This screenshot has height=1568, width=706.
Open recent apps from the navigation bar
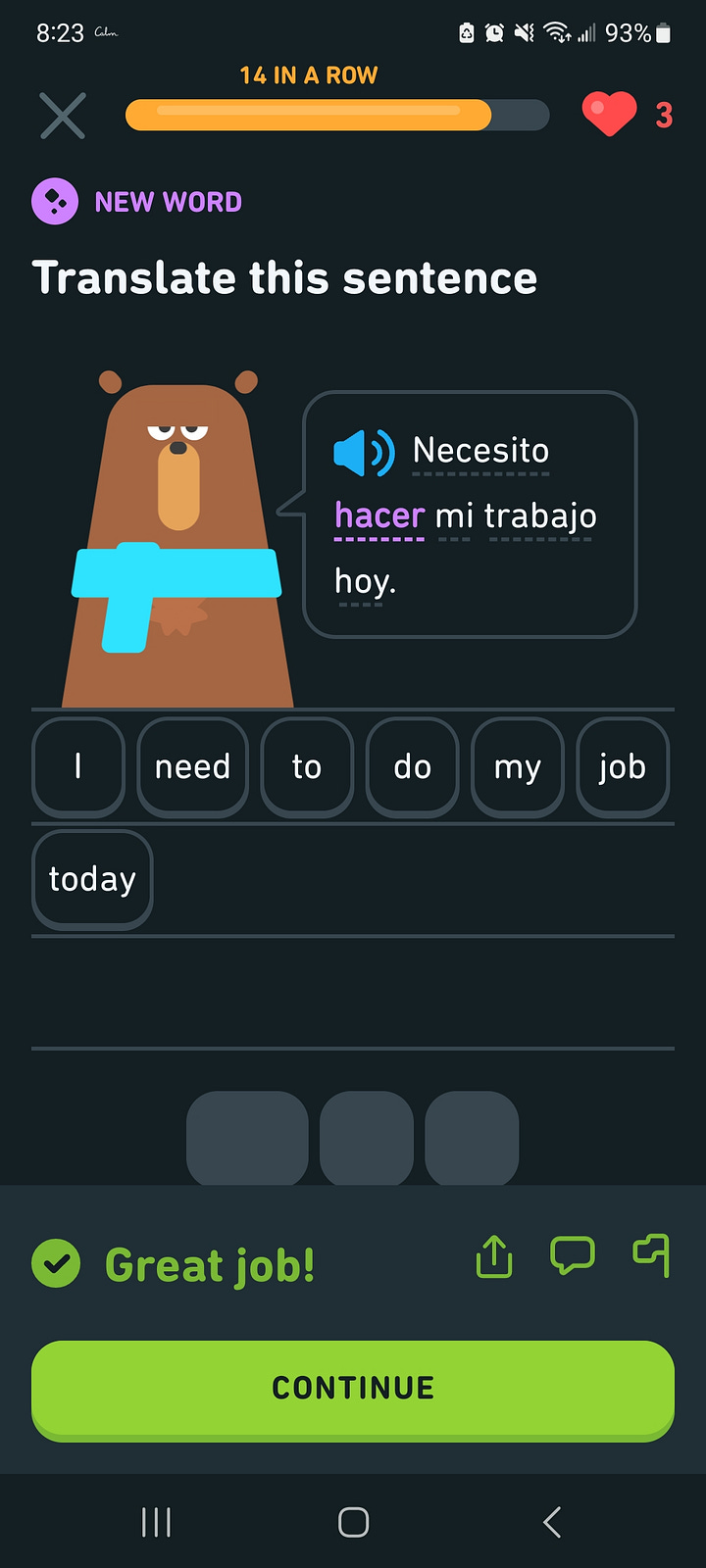pos(156,1522)
